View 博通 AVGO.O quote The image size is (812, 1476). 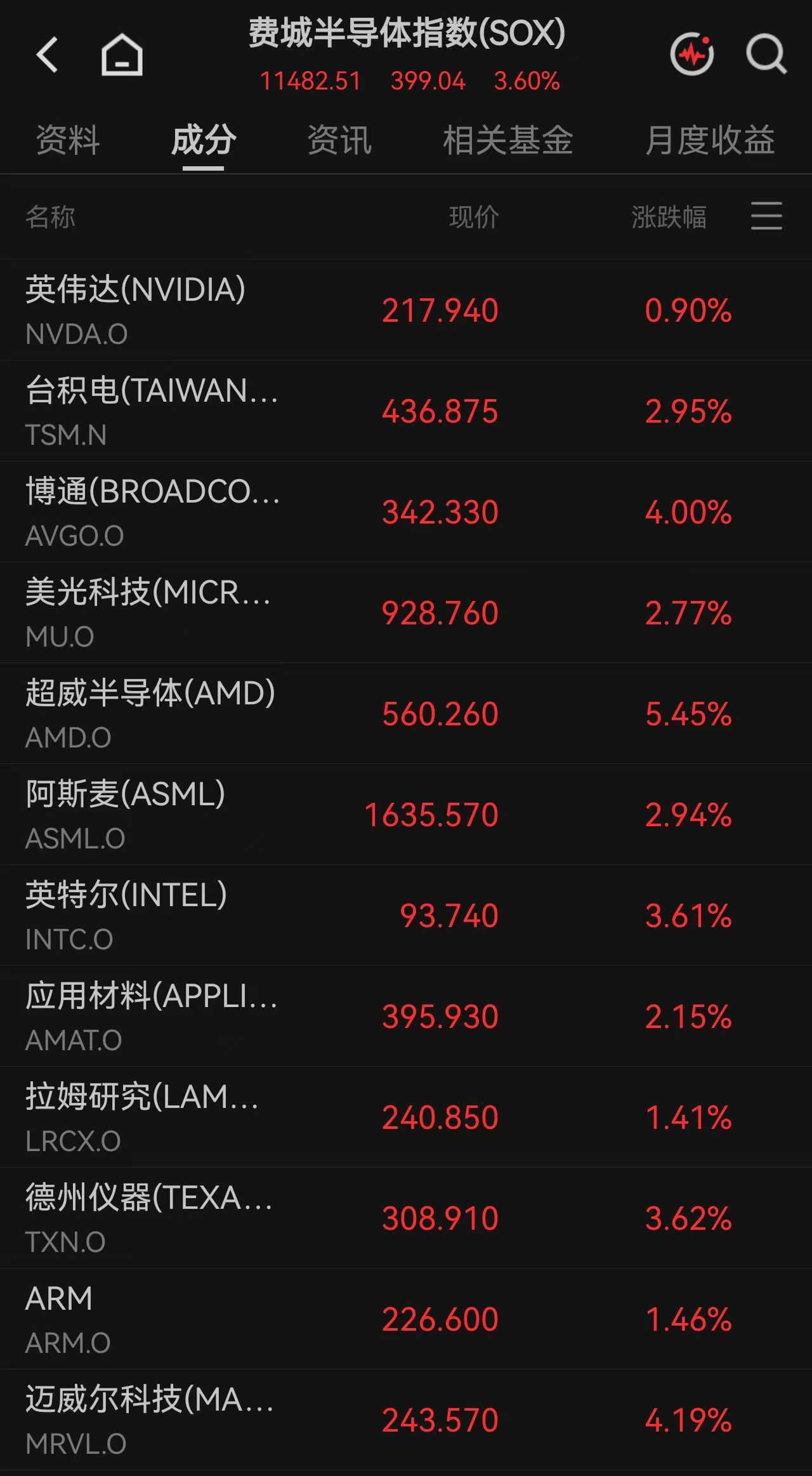coord(406,511)
